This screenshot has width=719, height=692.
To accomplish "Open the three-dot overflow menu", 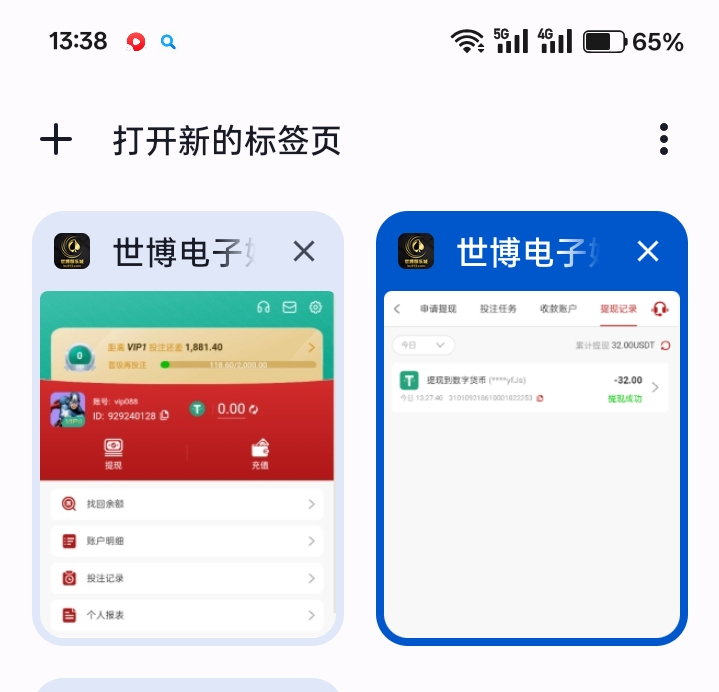I will 664,140.
